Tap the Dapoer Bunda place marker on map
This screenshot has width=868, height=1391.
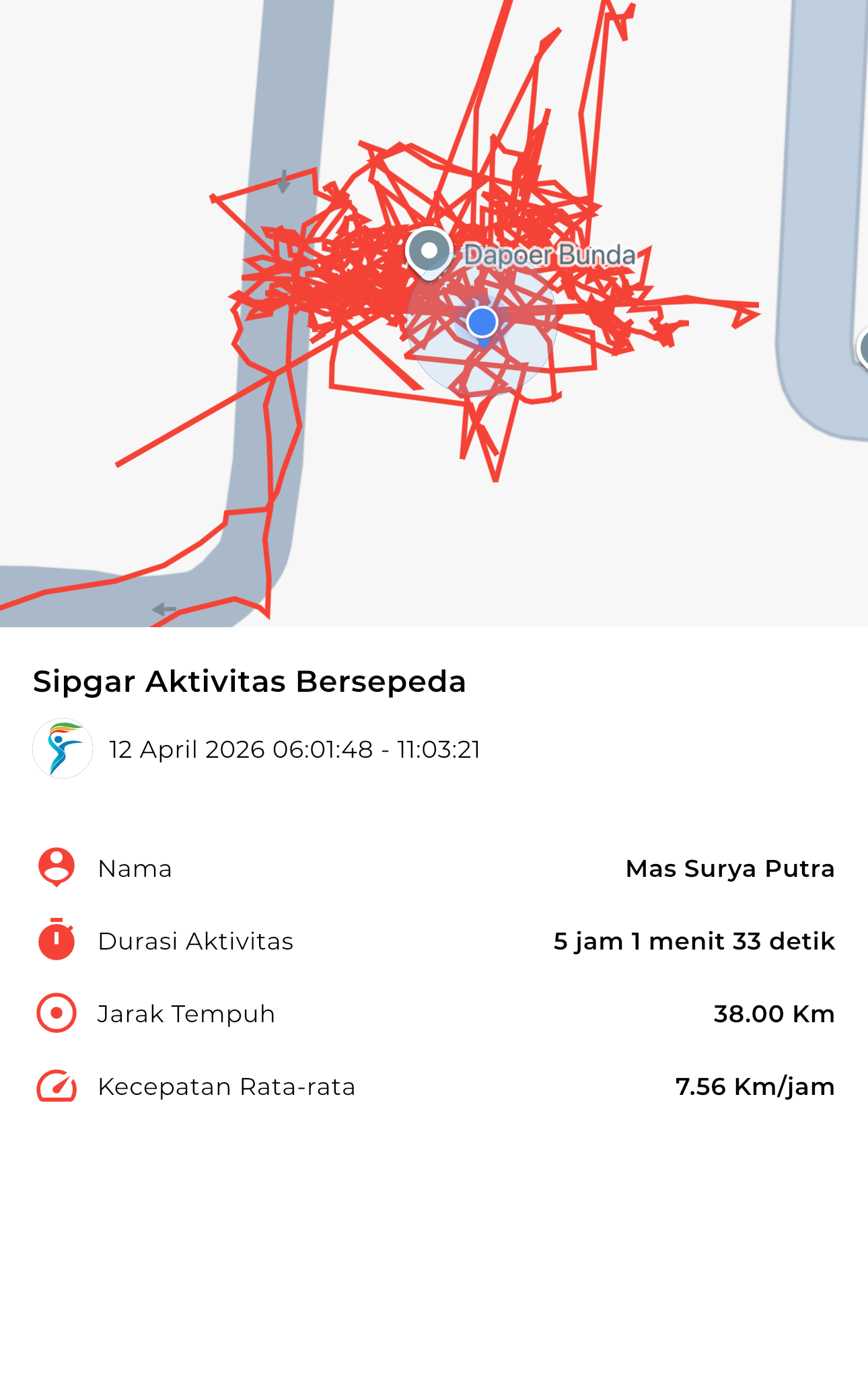click(429, 252)
